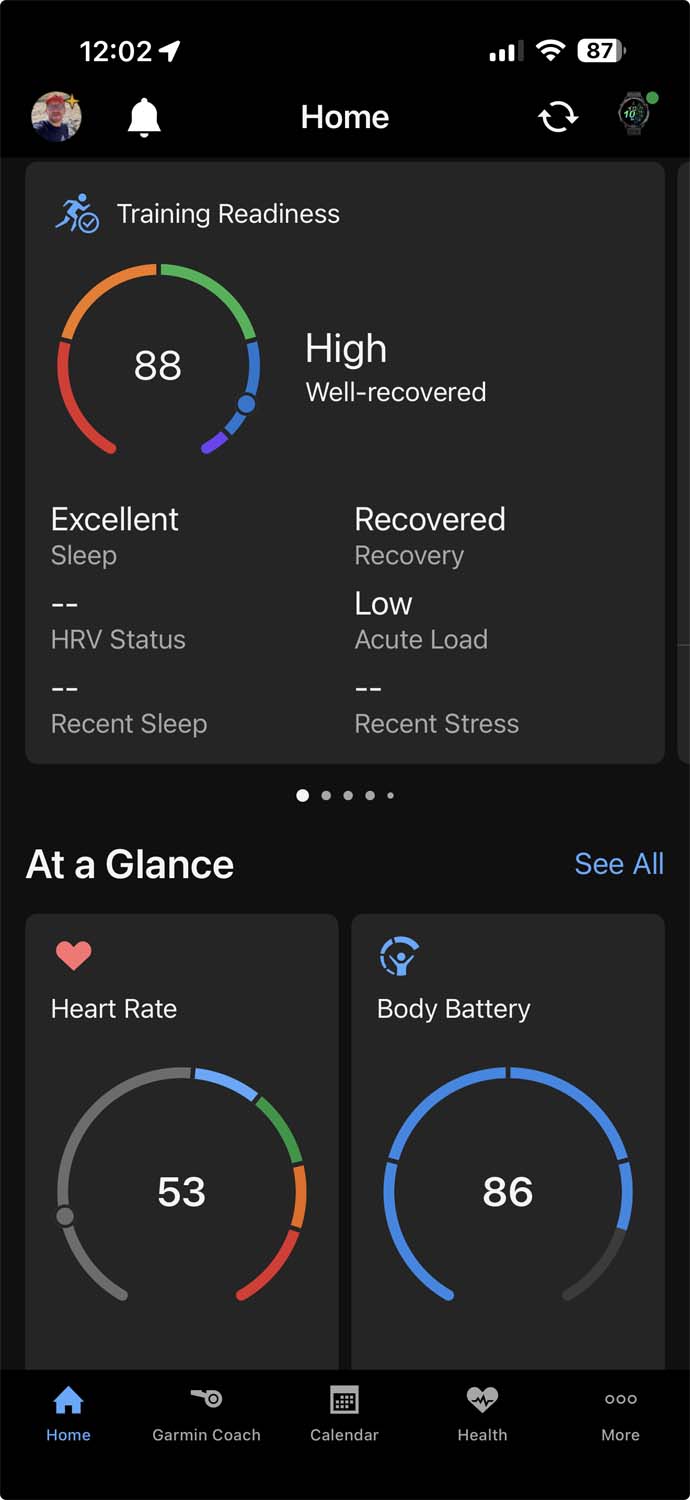Switch to the Calendar tab
The image size is (690, 1500).
pyautogui.click(x=344, y=1414)
